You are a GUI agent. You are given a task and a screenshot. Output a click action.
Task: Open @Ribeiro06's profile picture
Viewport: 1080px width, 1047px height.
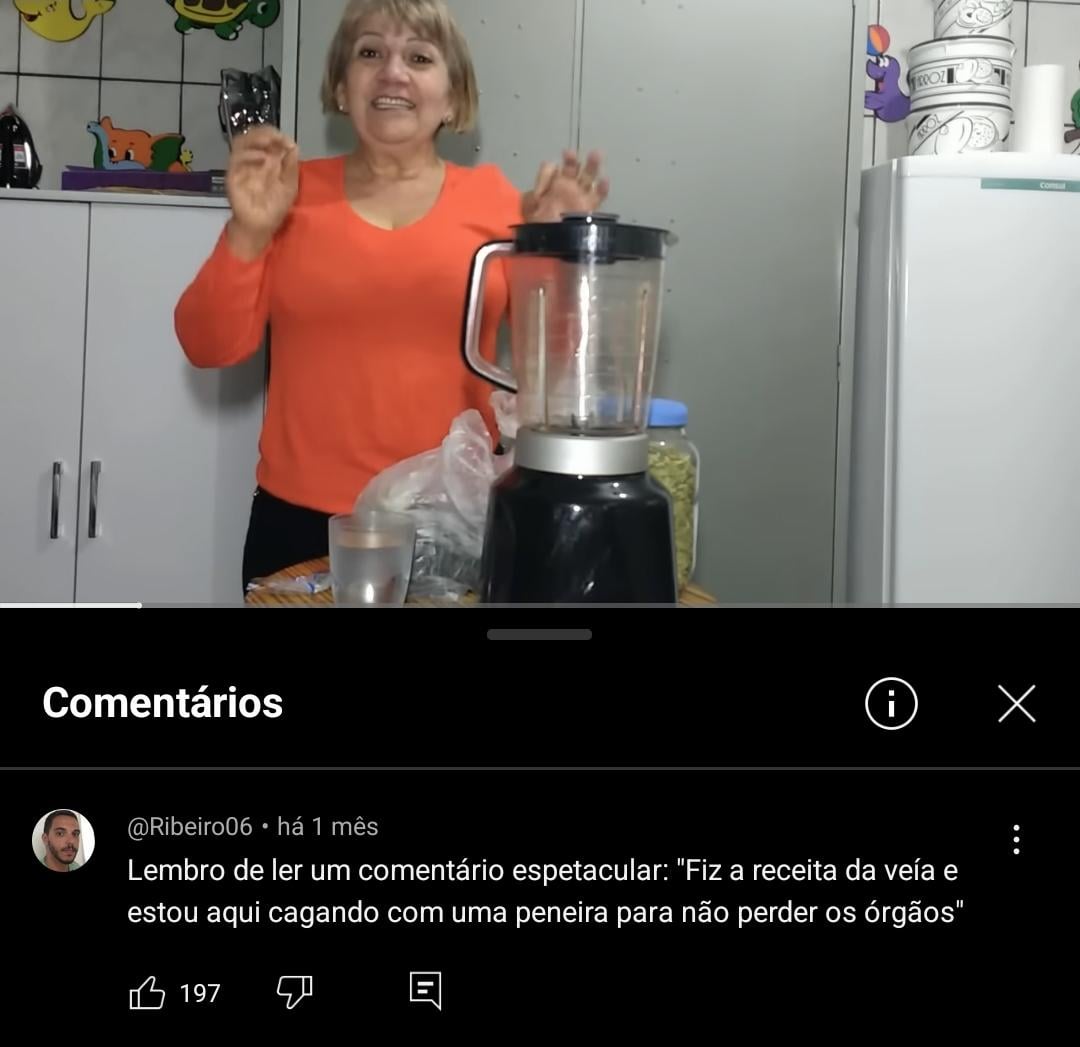point(63,840)
